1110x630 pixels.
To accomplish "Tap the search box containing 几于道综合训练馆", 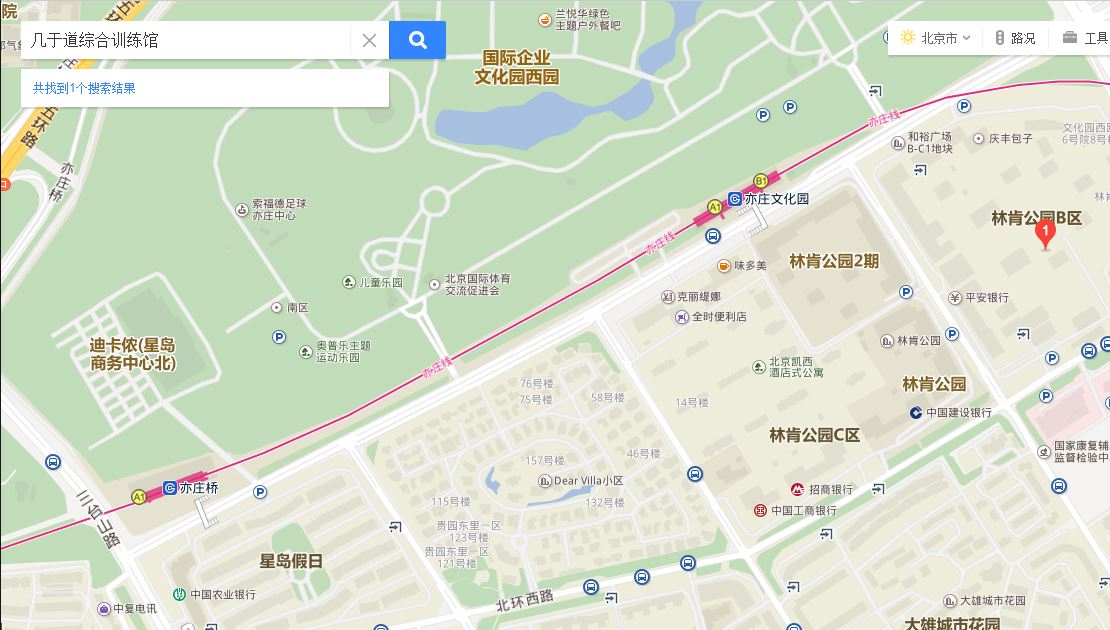I will pyautogui.click(x=185, y=40).
